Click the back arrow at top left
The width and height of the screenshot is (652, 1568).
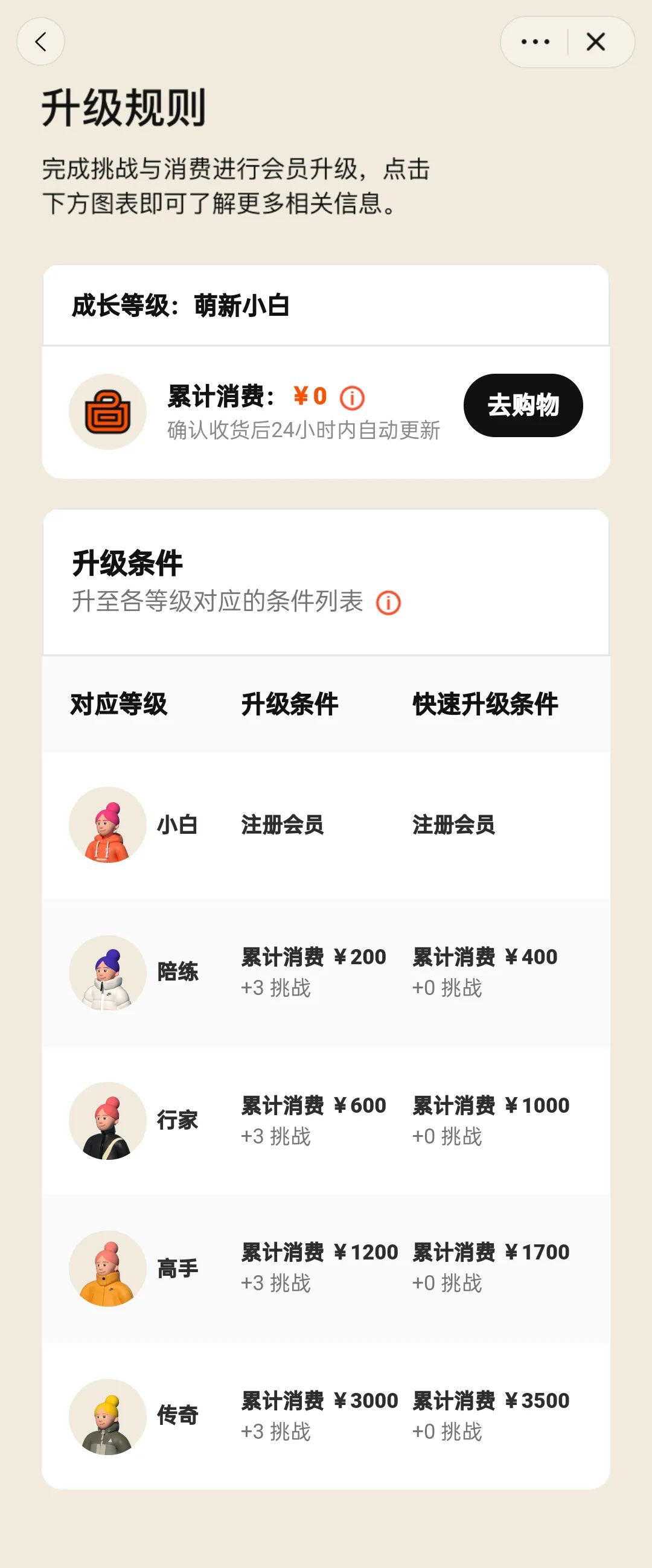(41, 42)
